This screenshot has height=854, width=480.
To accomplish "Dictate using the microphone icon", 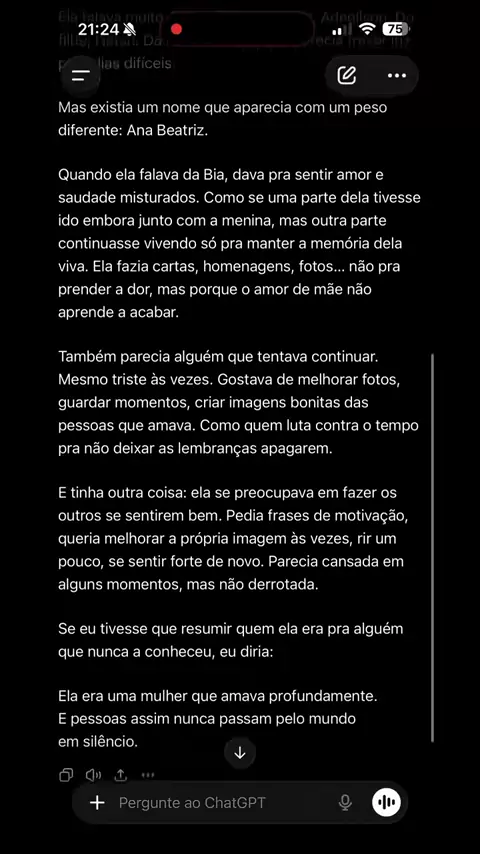I will pos(345,802).
